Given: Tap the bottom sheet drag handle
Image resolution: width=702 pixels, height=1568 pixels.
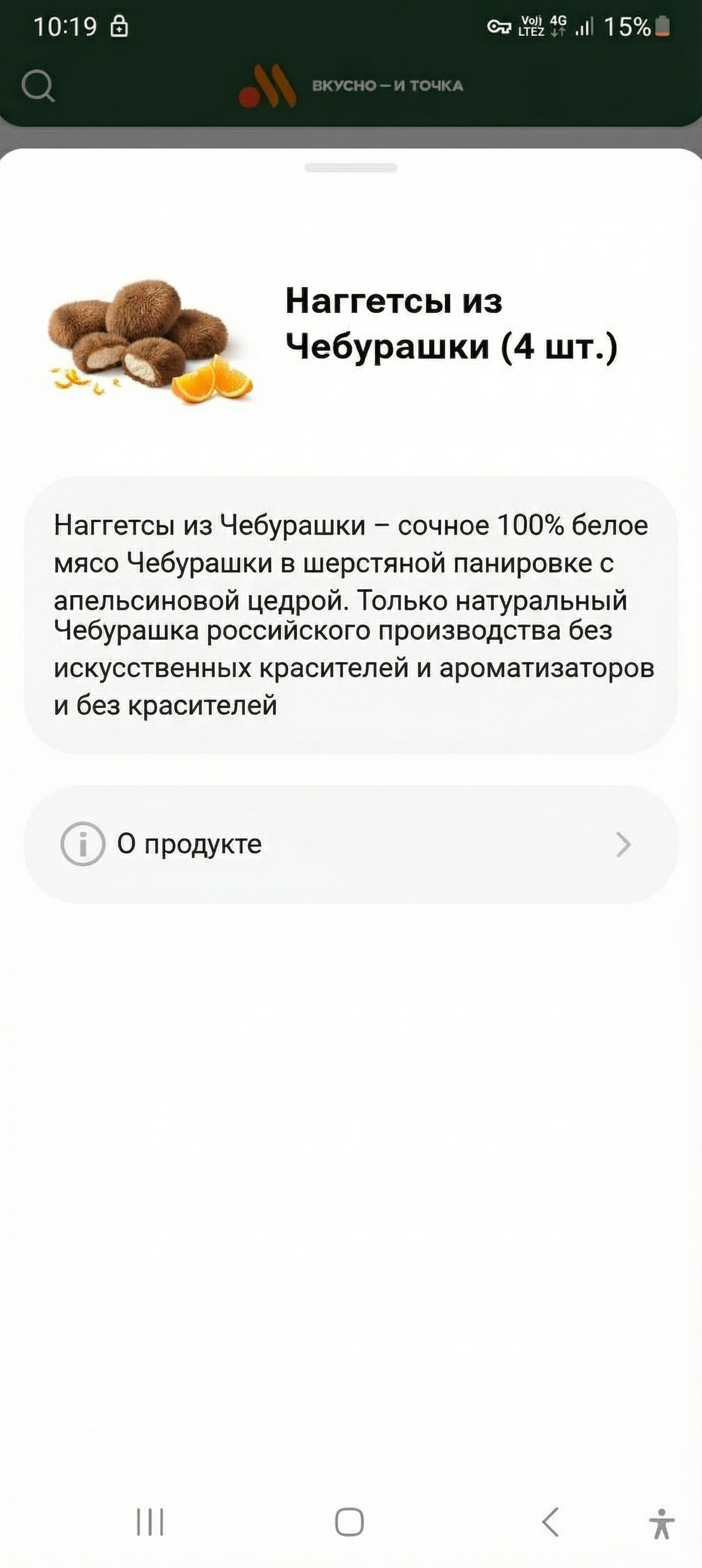Looking at the screenshot, I should coord(351,167).
